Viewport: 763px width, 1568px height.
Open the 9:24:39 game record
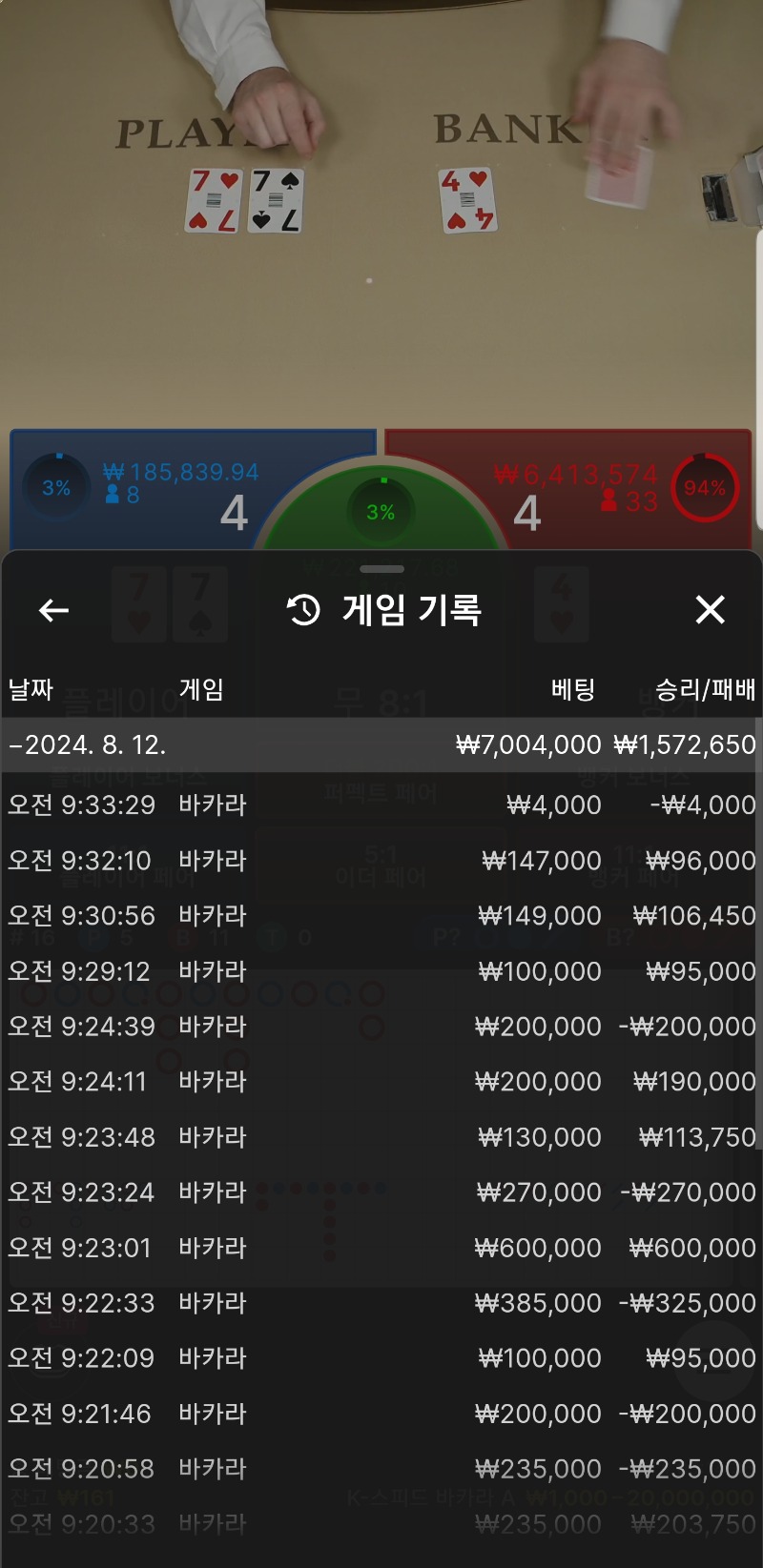(381, 1027)
